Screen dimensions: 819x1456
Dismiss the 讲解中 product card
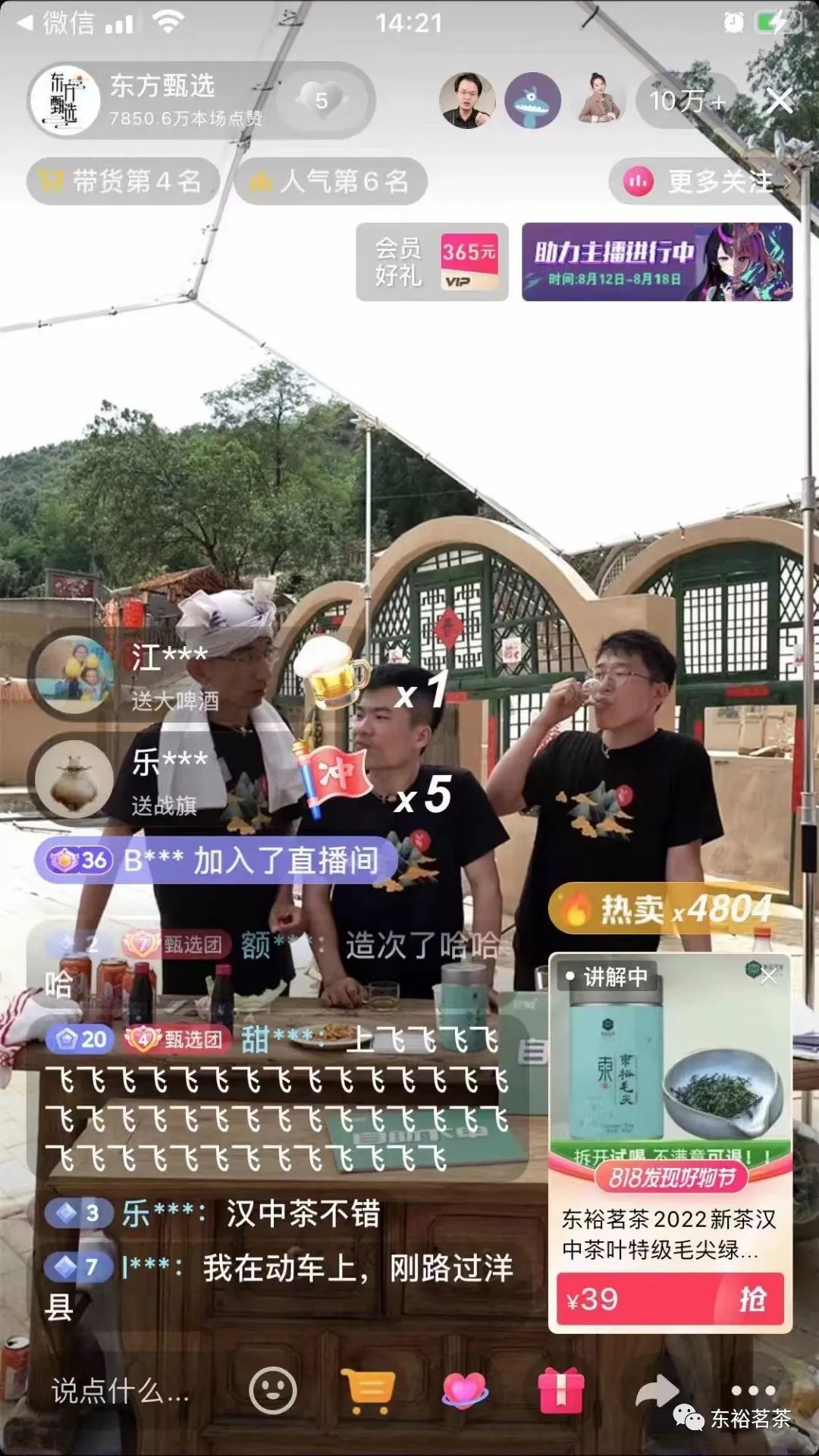click(769, 976)
